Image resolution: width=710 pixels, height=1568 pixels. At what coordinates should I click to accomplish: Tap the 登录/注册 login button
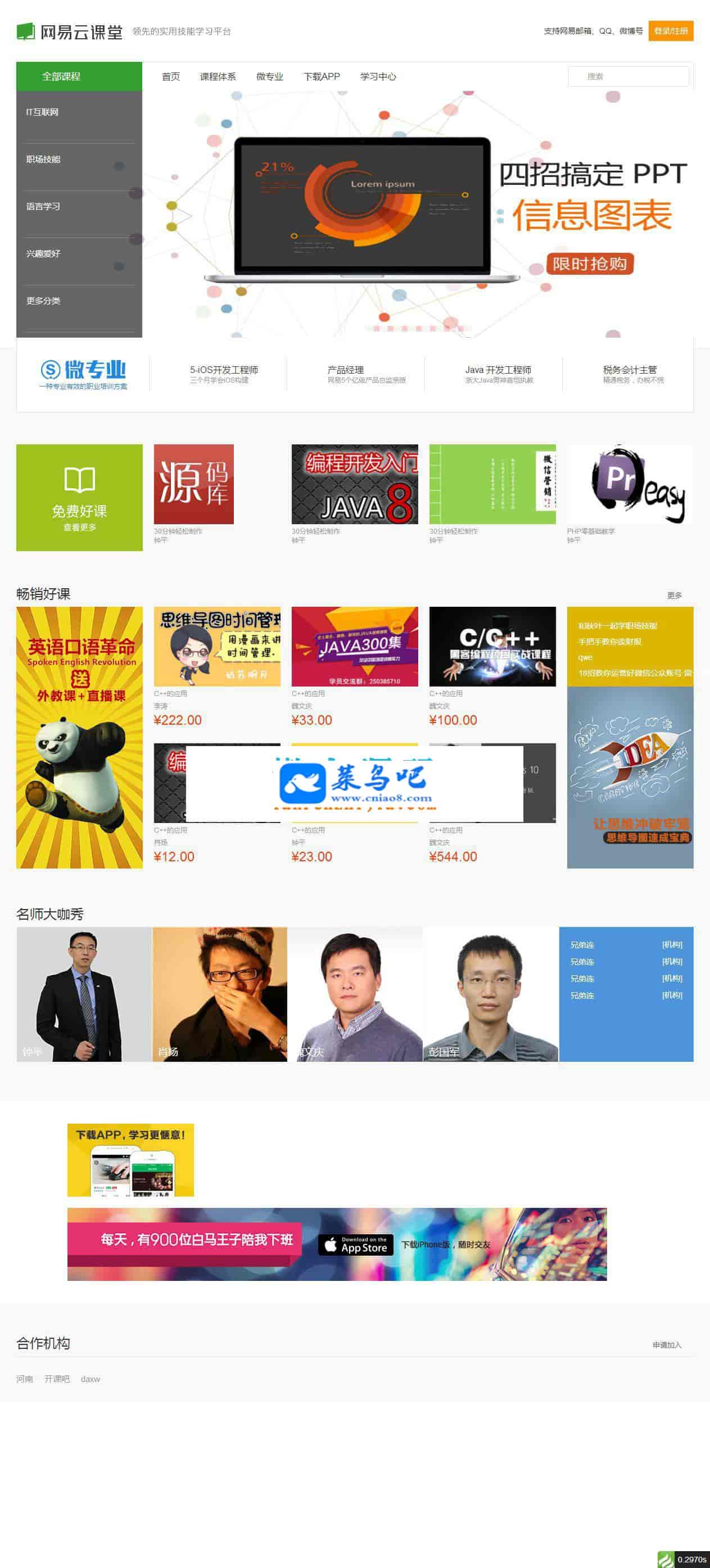pyautogui.click(x=671, y=31)
